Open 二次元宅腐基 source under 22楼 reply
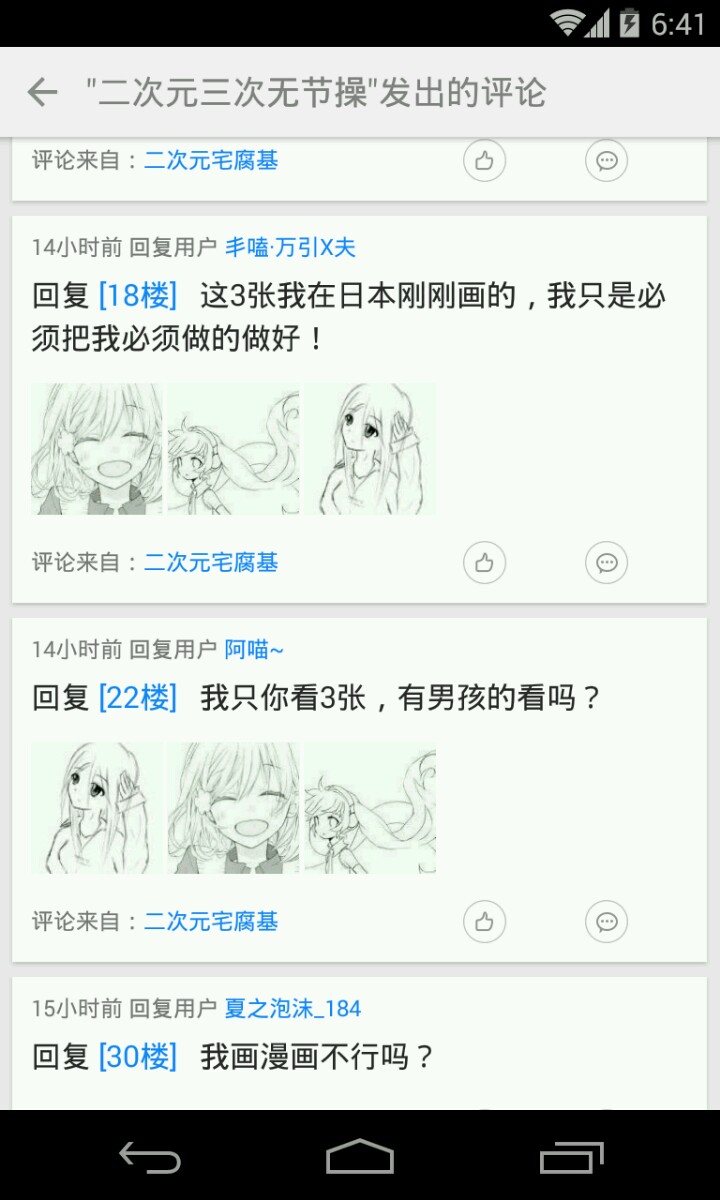720x1200 pixels. click(x=211, y=921)
